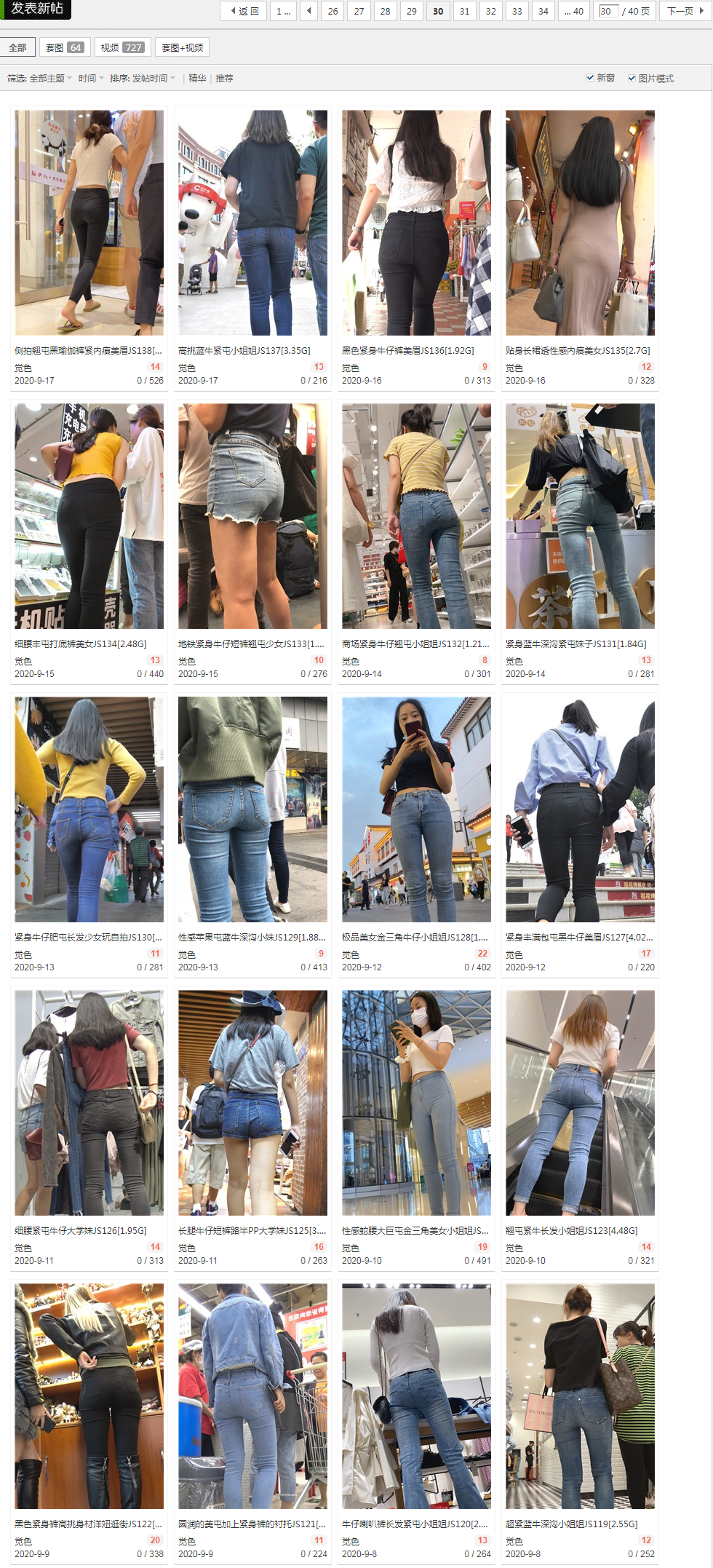
Task: Switch to the 视频 tab
Action: (x=122, y=48)
